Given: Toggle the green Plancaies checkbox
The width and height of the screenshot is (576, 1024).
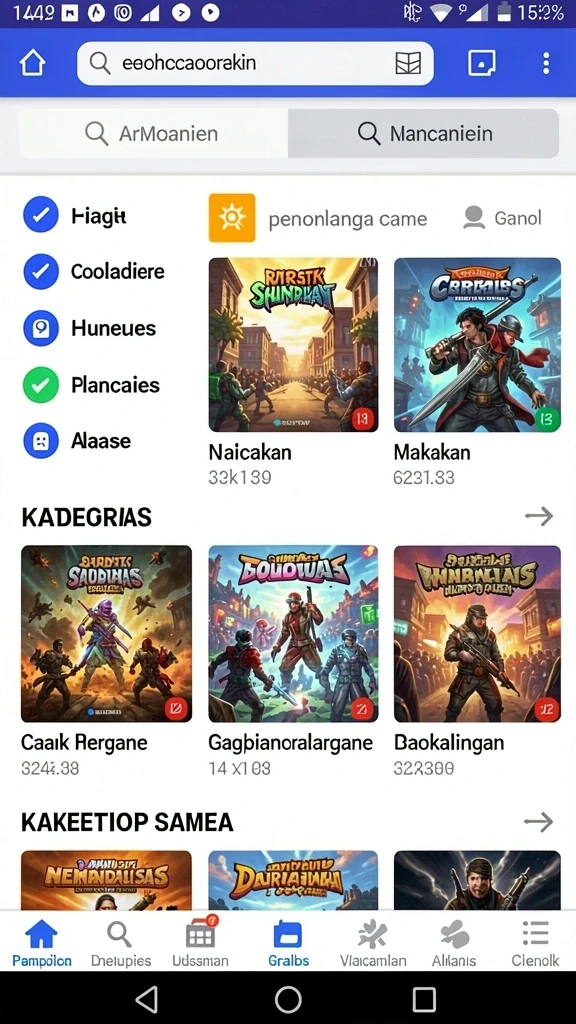Looking at the screenshot, I should tap(40, 385).
